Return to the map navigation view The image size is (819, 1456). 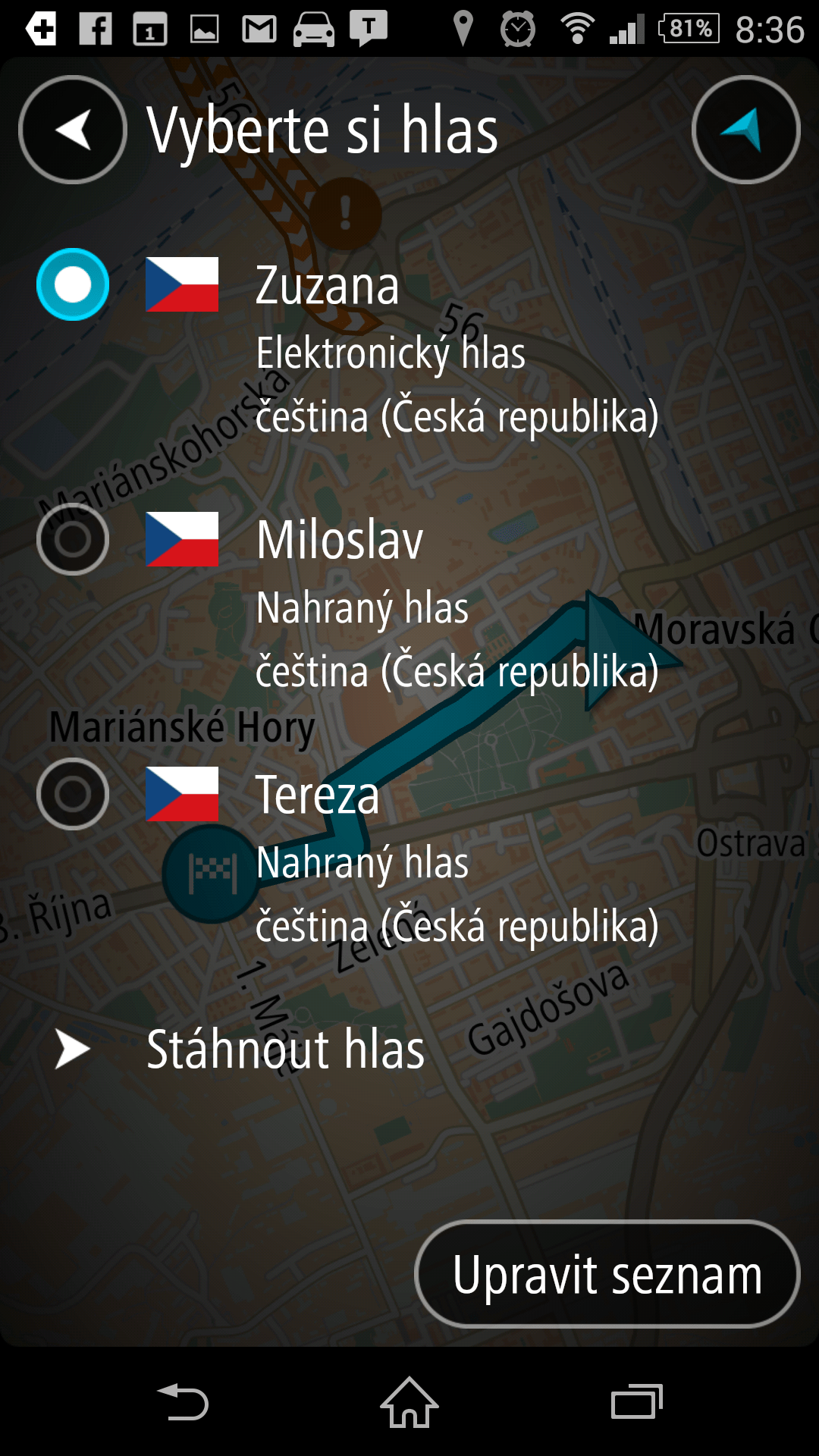point(745,130)
